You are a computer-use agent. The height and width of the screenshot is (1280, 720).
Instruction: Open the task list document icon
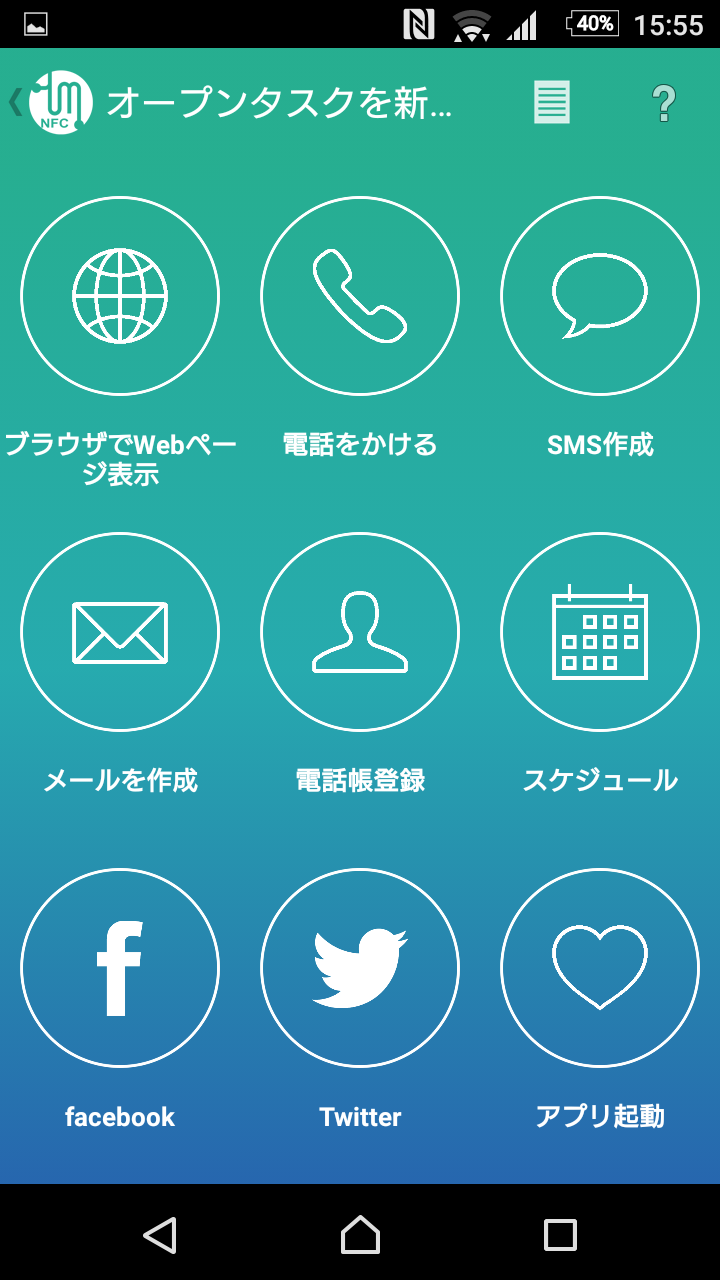pos(551,102)
